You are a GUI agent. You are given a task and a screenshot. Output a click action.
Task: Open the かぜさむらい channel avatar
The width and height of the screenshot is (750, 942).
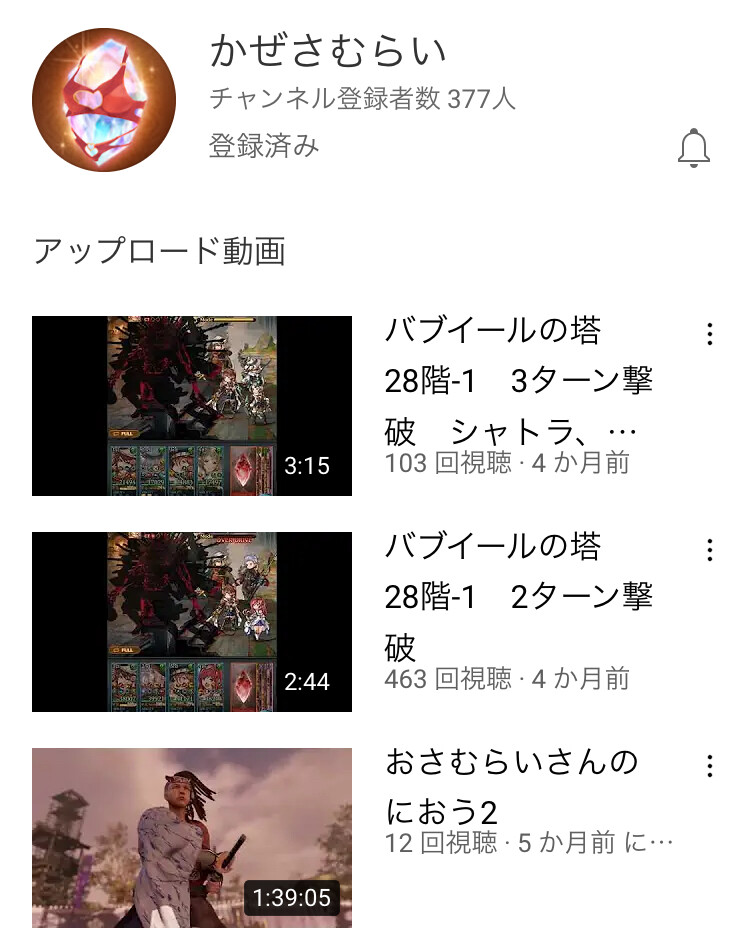104,100
